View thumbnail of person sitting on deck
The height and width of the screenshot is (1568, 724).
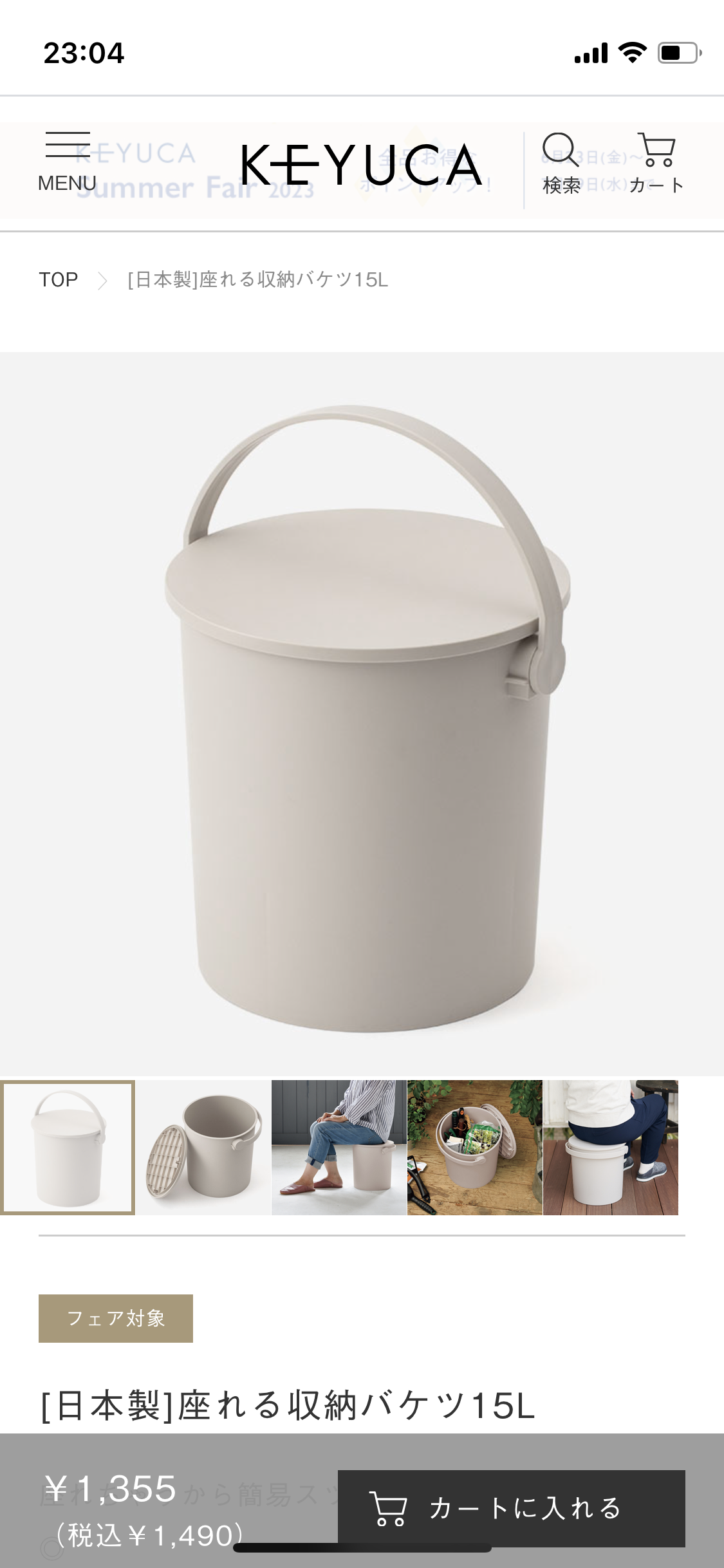click(611, 1148)
